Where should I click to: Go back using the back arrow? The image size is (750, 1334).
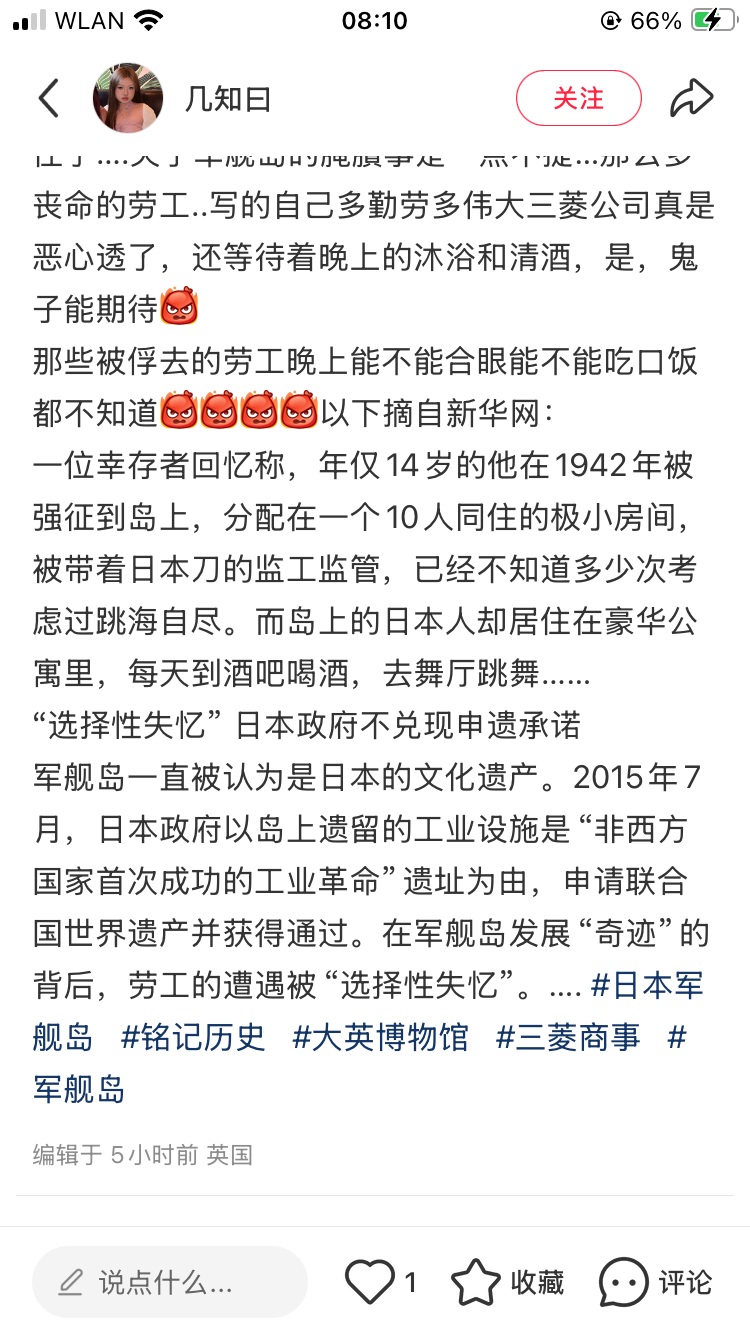coord(48,98)
